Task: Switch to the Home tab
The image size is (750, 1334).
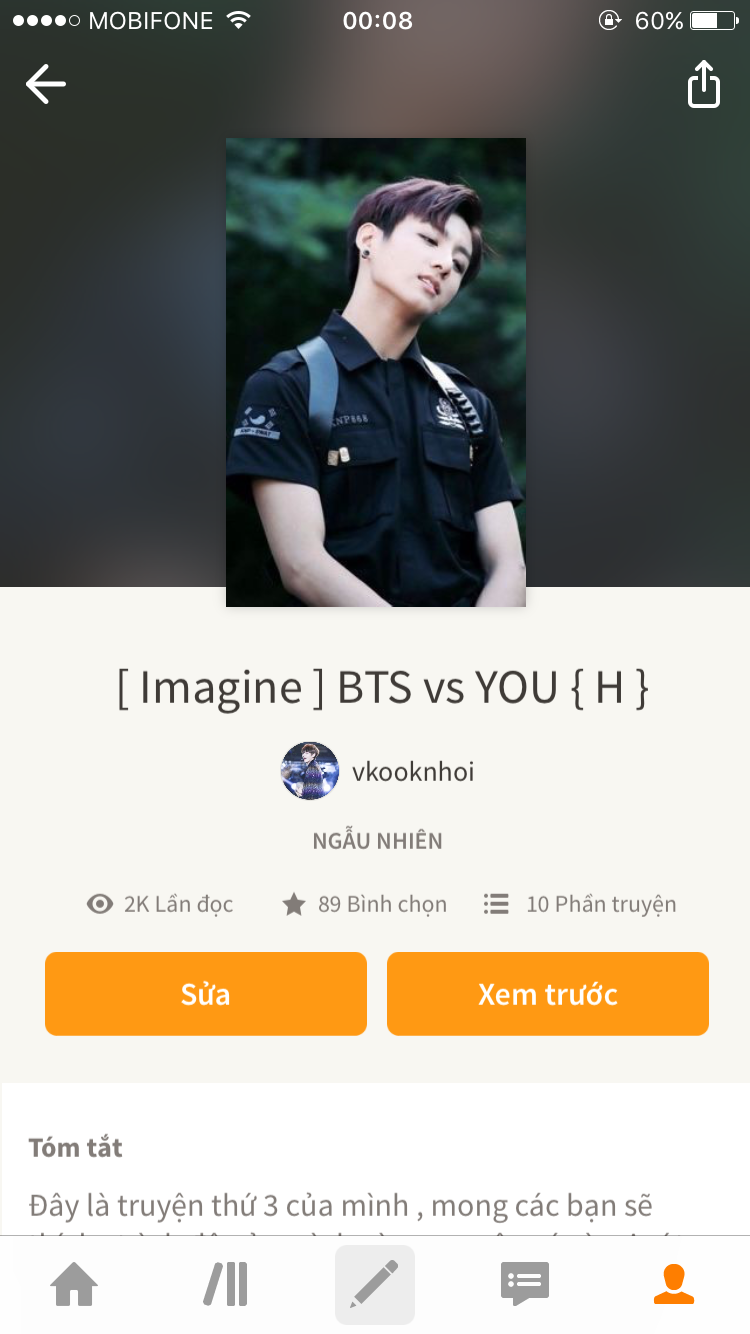Action: [x=75, y=1284]
